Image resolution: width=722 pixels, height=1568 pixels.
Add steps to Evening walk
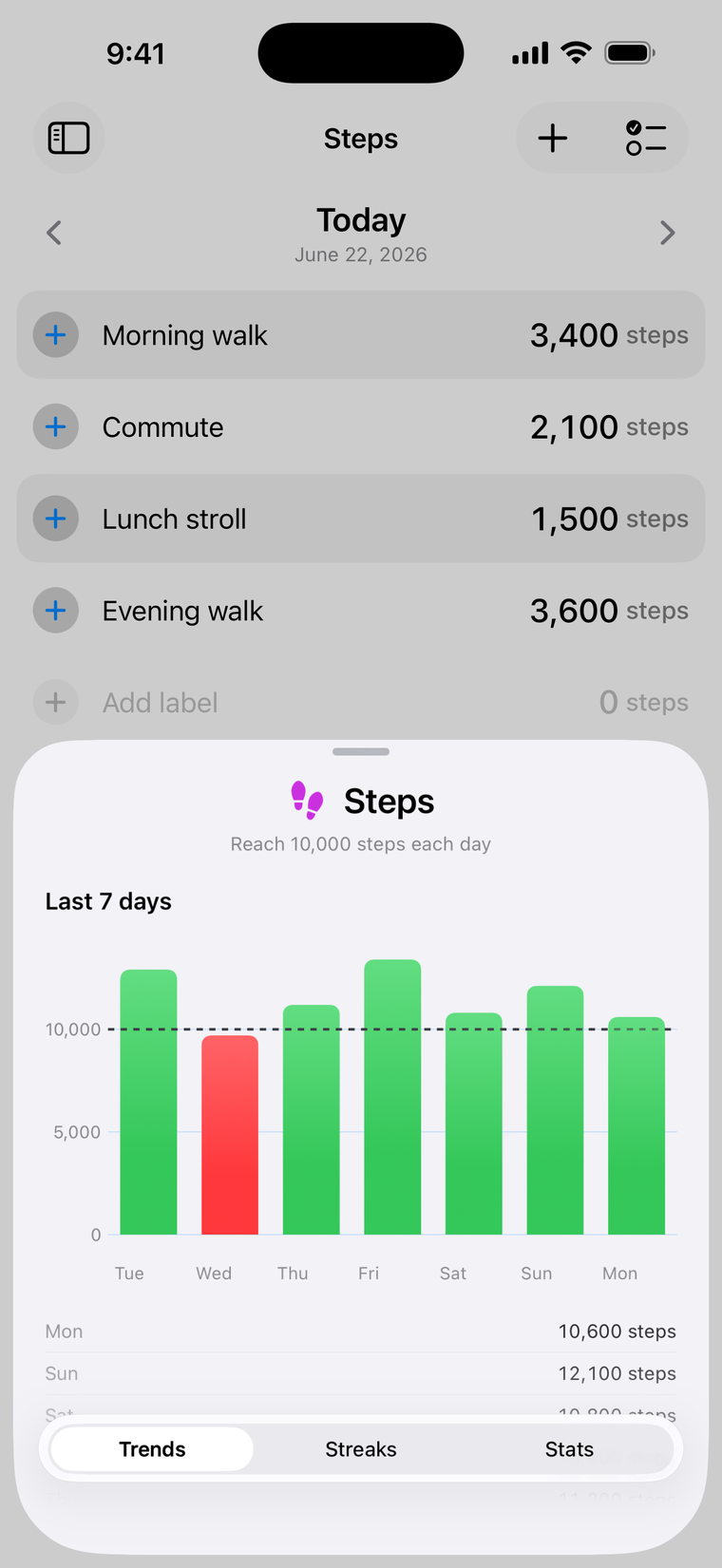tap(56, 611)
